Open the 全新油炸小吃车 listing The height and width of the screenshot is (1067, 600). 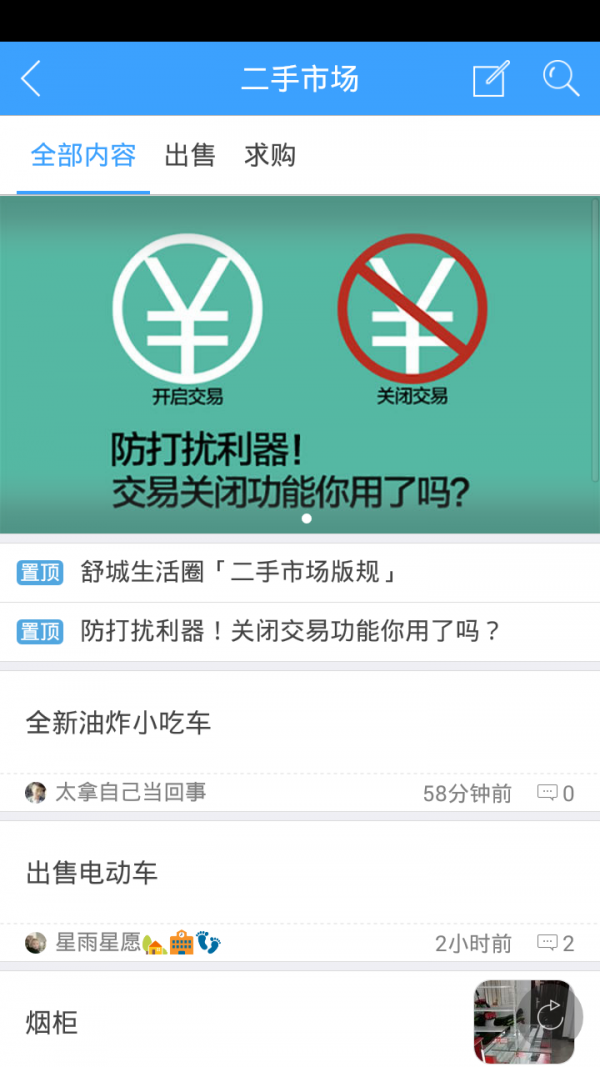coord(118,723)
